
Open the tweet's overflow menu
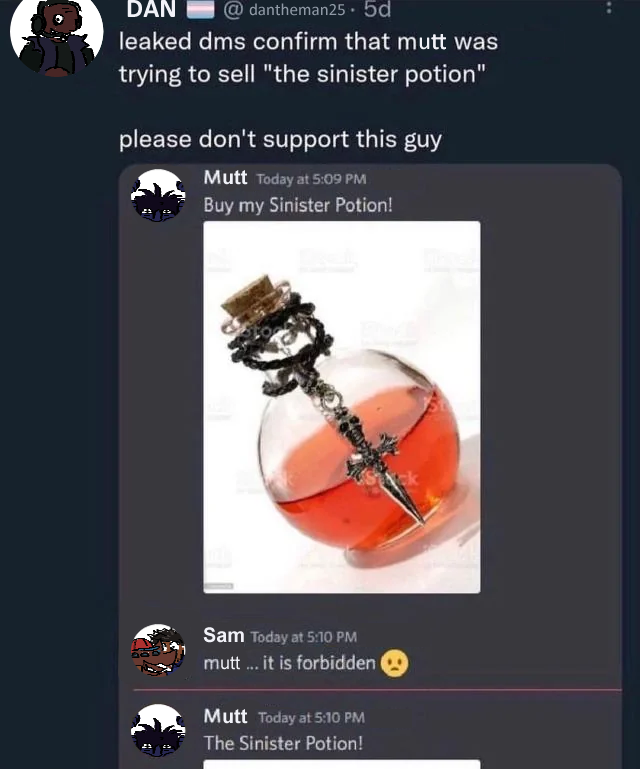click(x=609, y=9)
